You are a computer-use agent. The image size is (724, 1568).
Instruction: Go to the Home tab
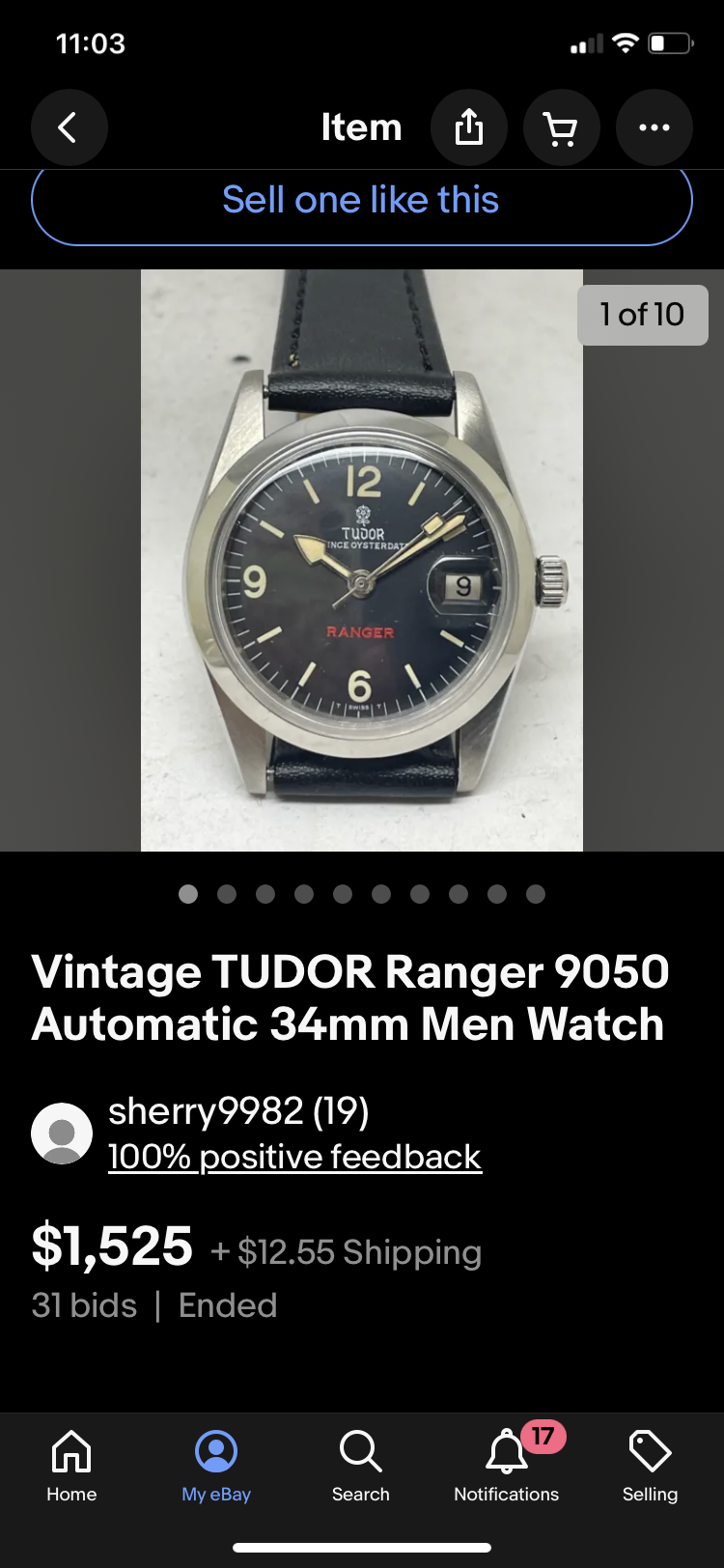(71, 1466)
